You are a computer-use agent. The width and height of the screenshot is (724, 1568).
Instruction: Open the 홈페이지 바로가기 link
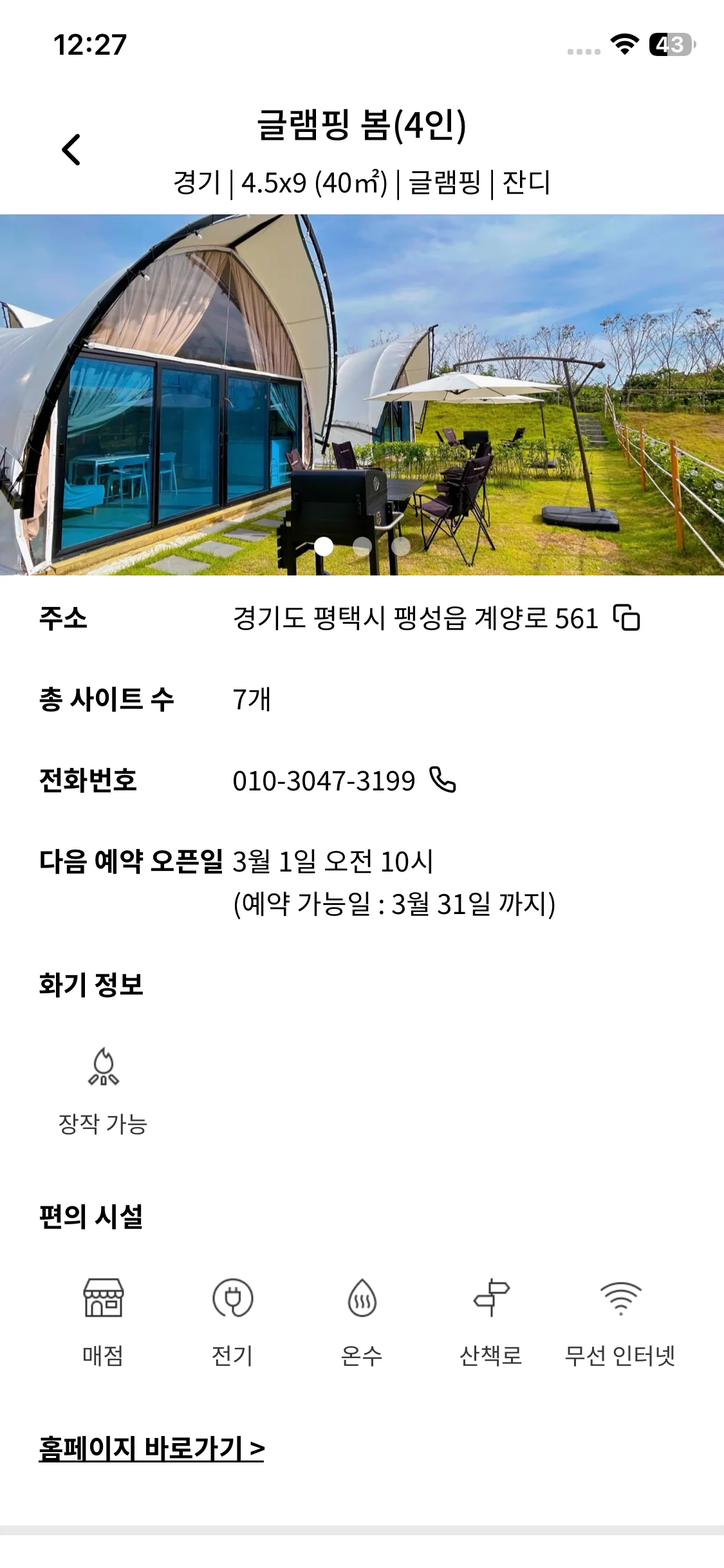(x=151, y=1449)
